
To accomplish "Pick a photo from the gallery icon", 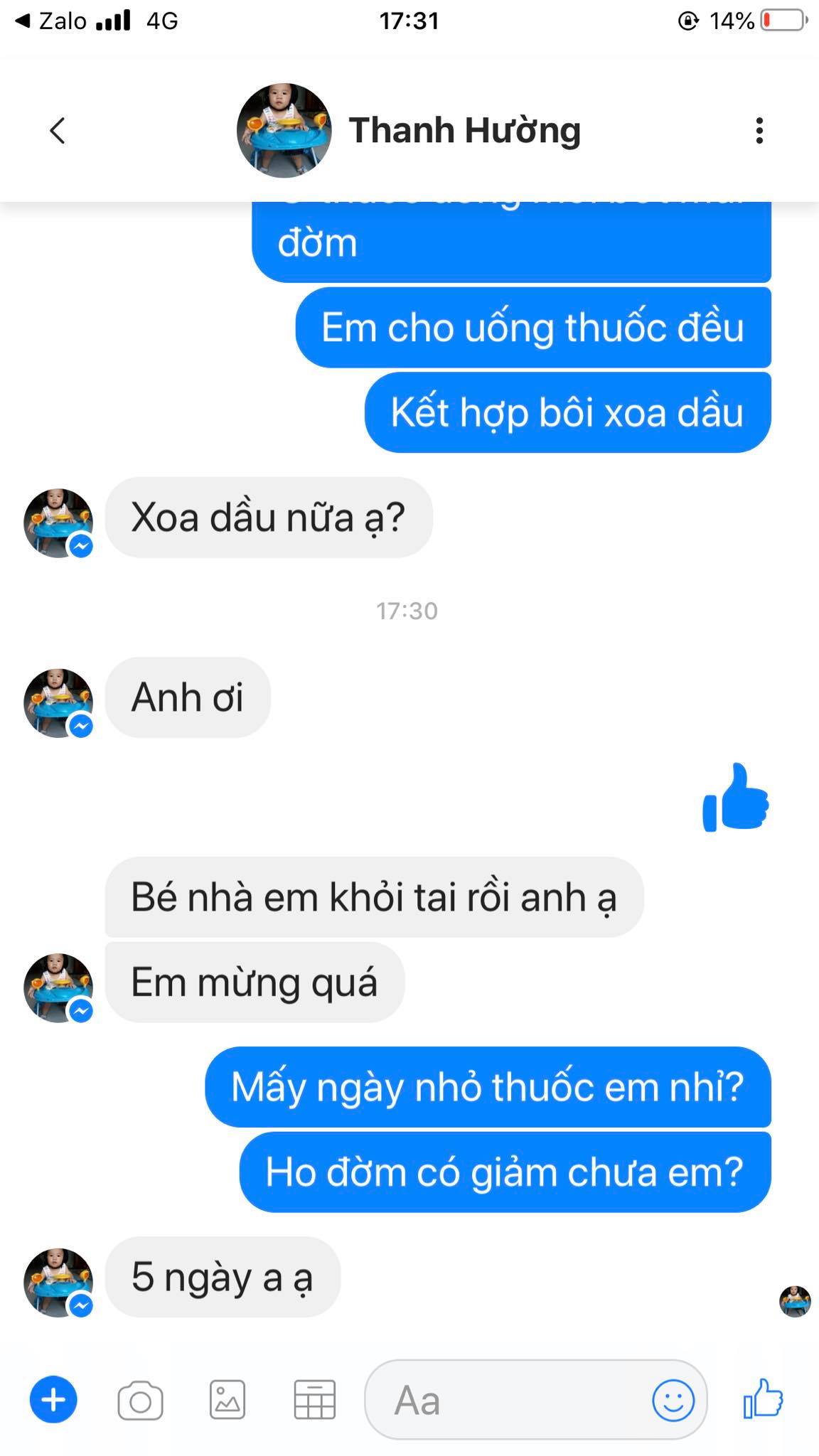I will tap(227, 1400).
